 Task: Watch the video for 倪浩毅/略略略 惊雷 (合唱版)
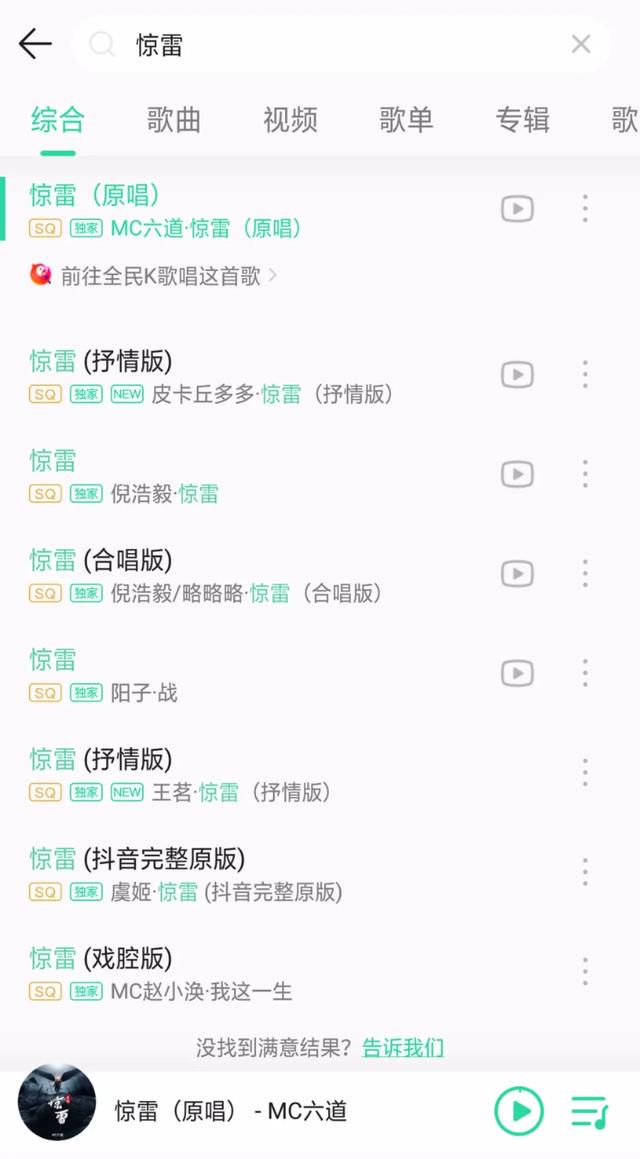point(517,574)
